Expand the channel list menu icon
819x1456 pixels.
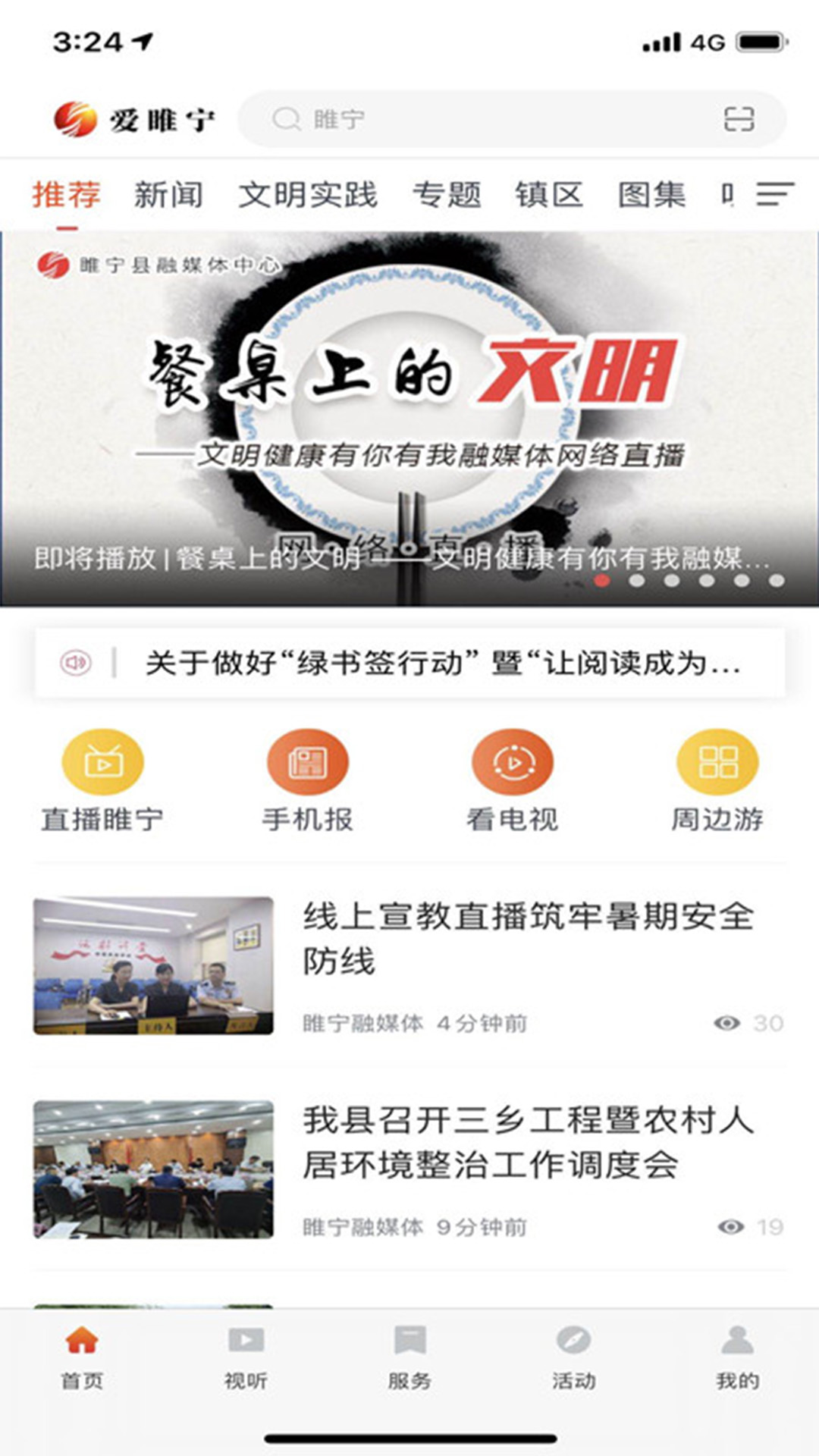tap(775, 194)
